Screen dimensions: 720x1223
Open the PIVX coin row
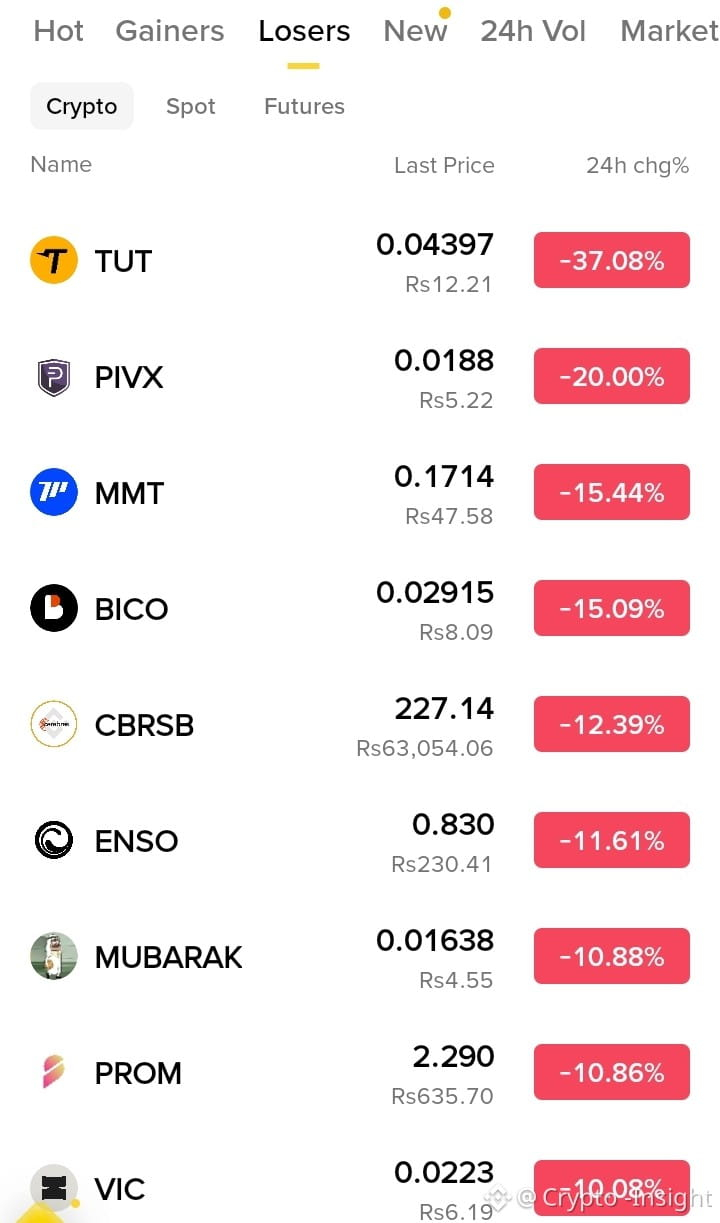point(360,378)
